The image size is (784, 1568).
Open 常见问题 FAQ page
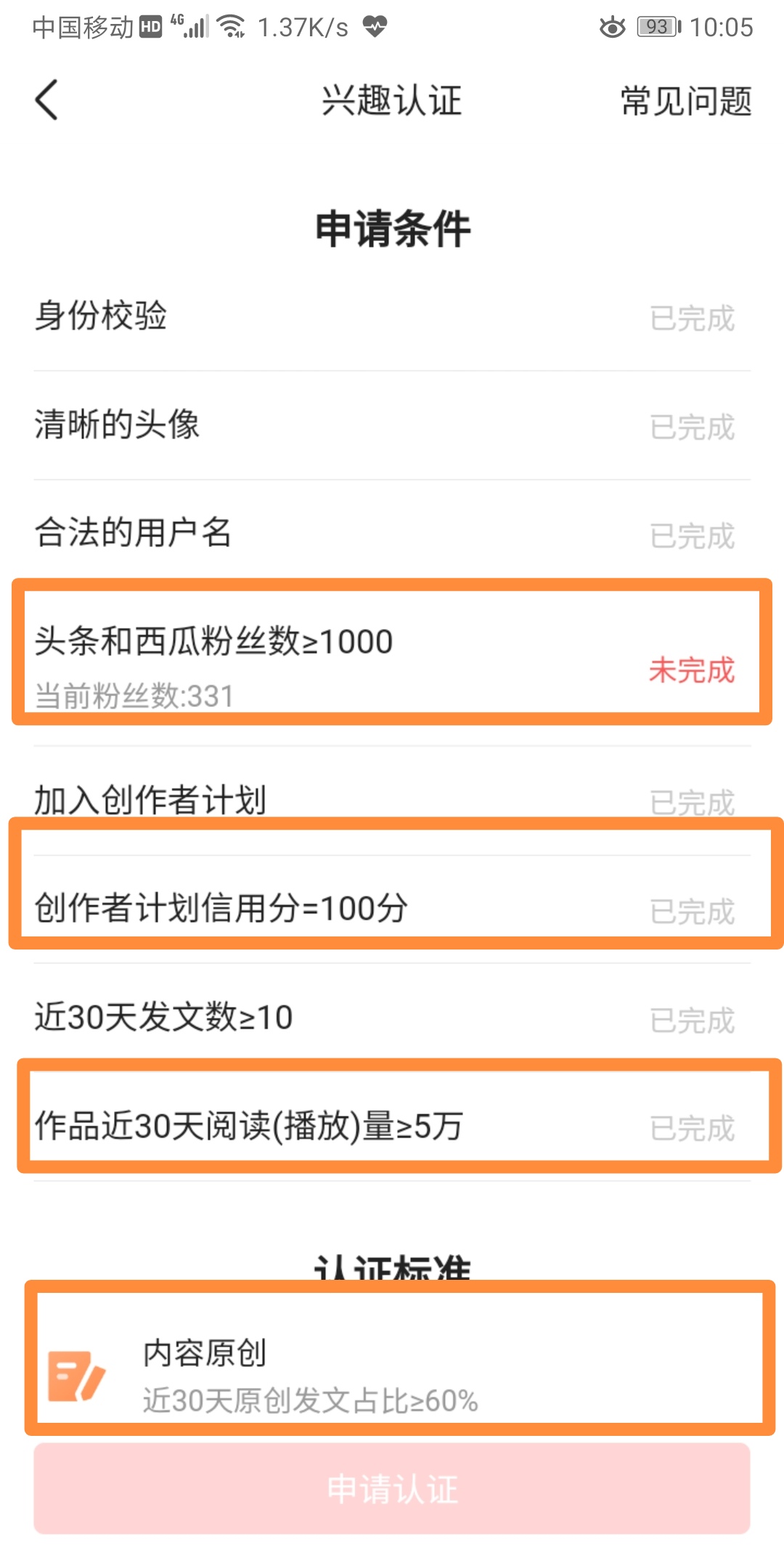tap(686, 100)
